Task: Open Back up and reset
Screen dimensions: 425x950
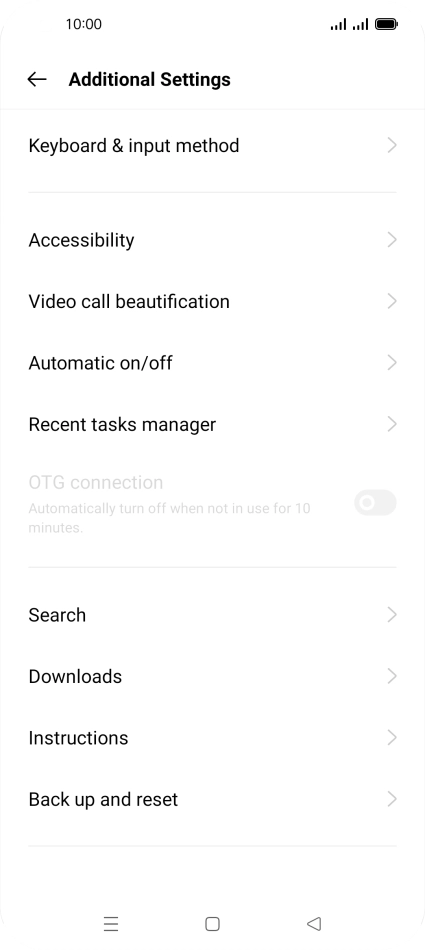Action: (212, 799)
